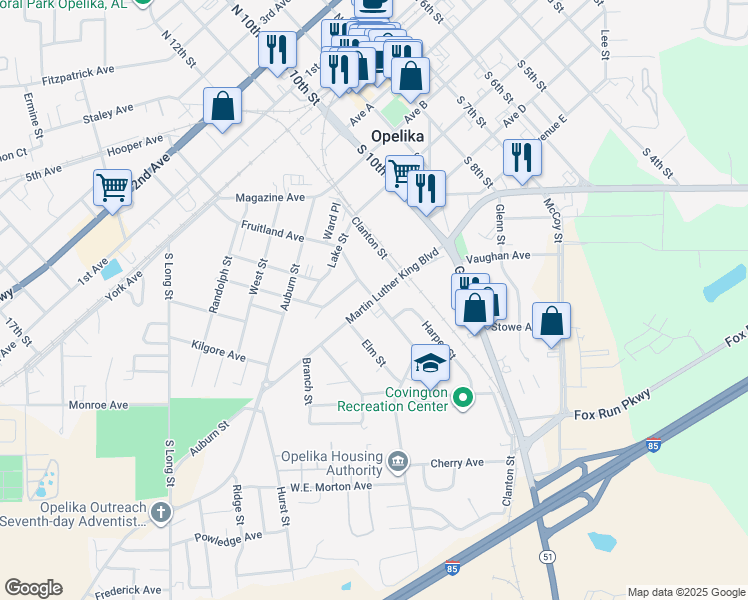Select the cafe marker at the top
The height and width of the screenshot is (600, 748).
coord(374,7)
